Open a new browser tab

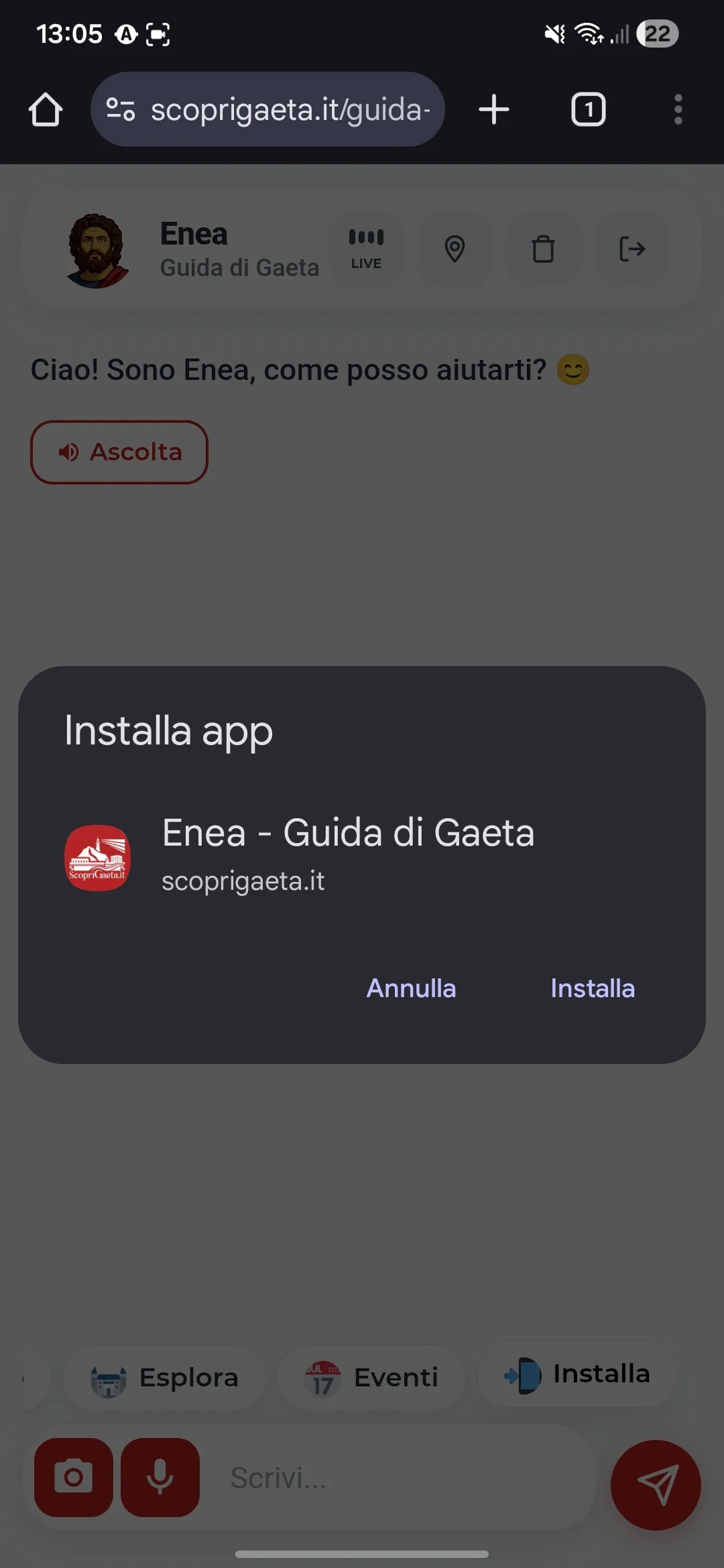pyautogui.click(x=494, y=109)
